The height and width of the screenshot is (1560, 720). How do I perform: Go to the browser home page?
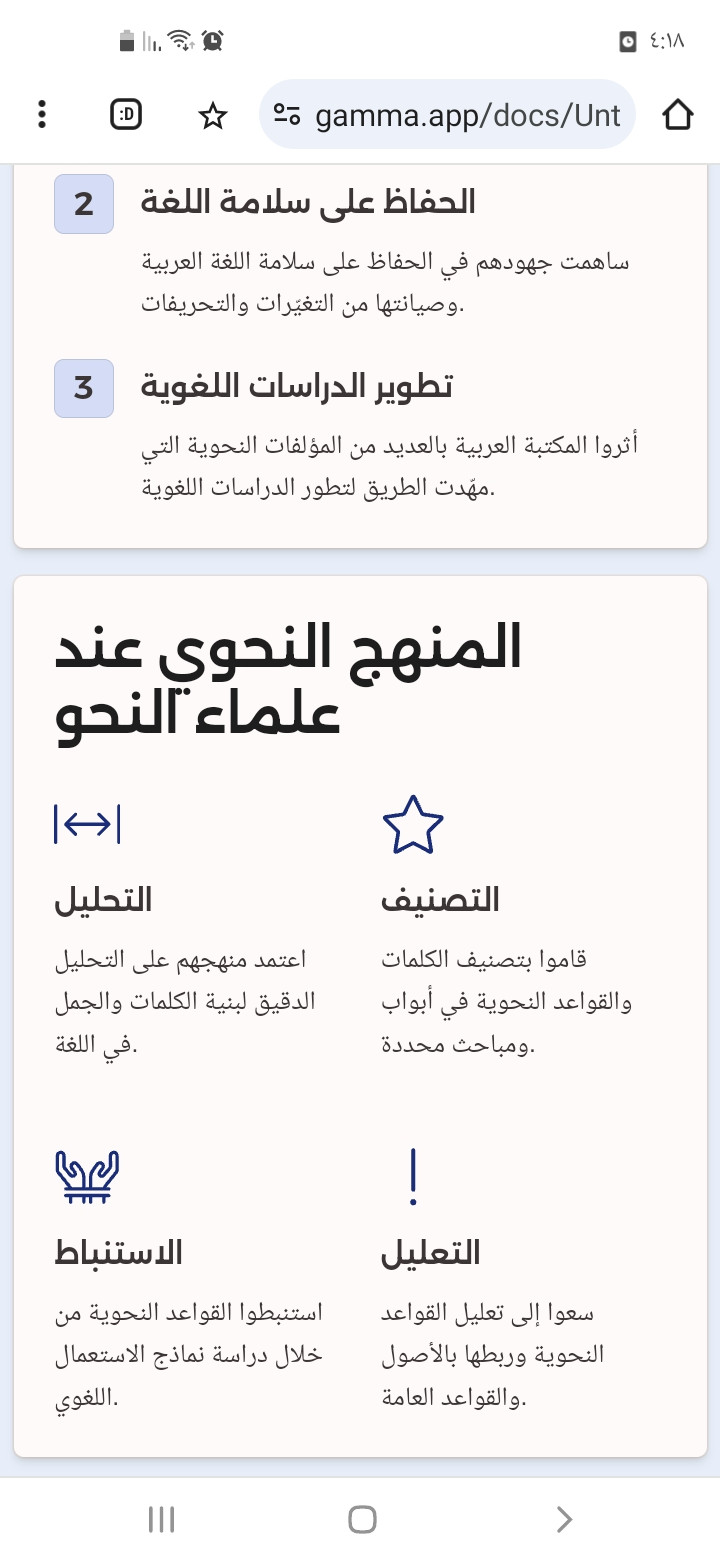click(x=677, y=115)
